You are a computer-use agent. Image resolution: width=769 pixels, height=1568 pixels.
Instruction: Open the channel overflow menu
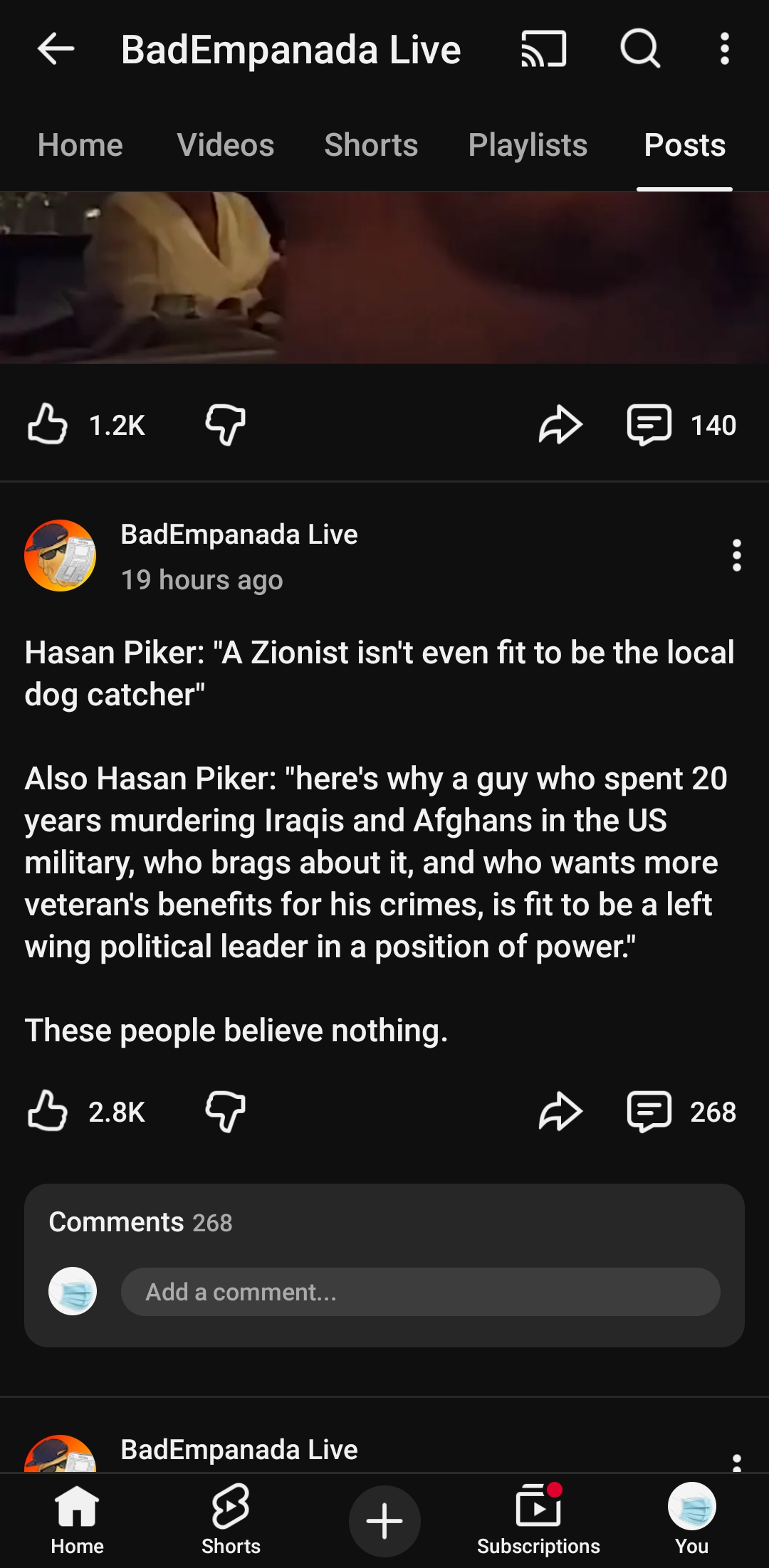tap(724, 49)
